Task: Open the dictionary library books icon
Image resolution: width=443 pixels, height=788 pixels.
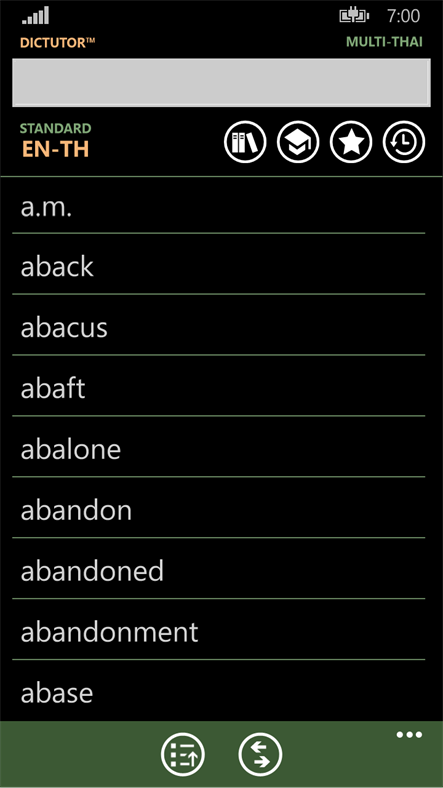Action: (245, 142)
